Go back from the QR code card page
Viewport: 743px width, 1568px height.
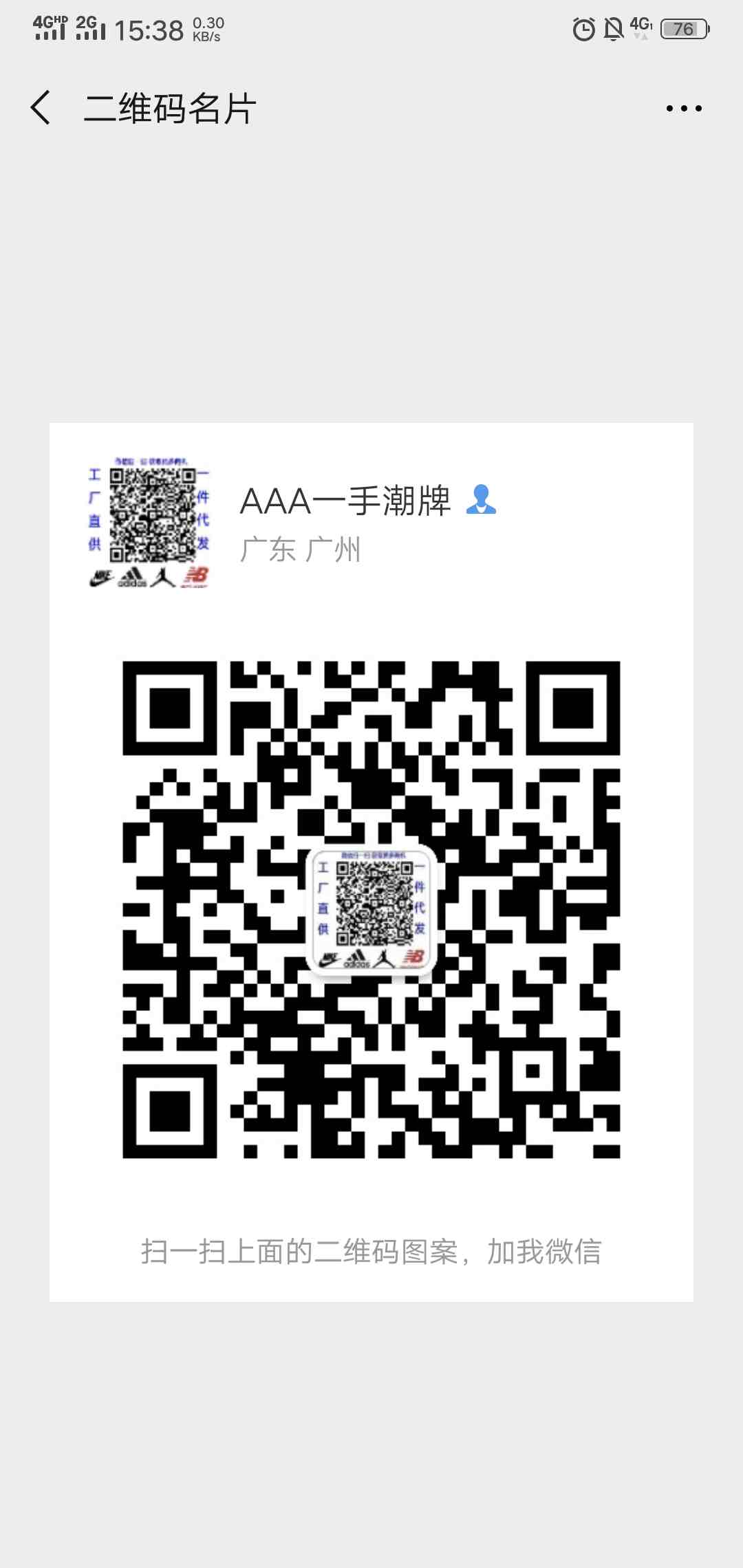pos(41,108)
